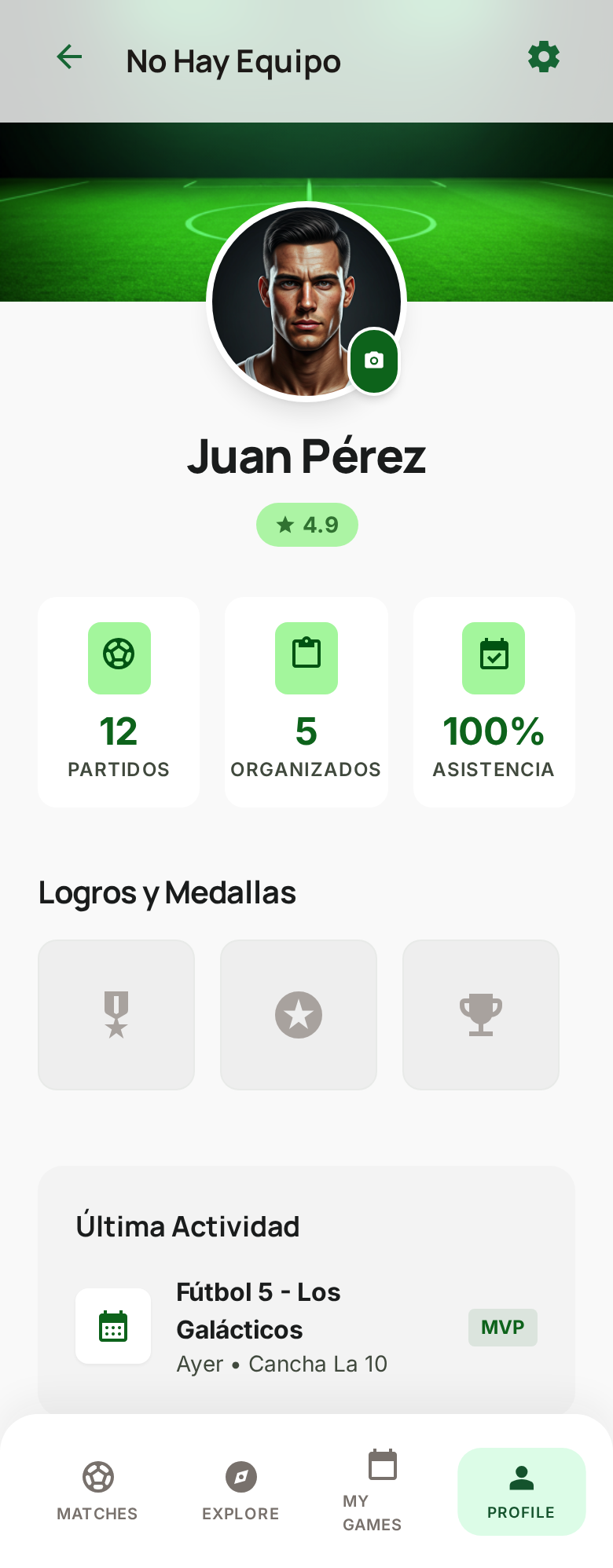Click the back arrow to leave profile

point(69,56)
